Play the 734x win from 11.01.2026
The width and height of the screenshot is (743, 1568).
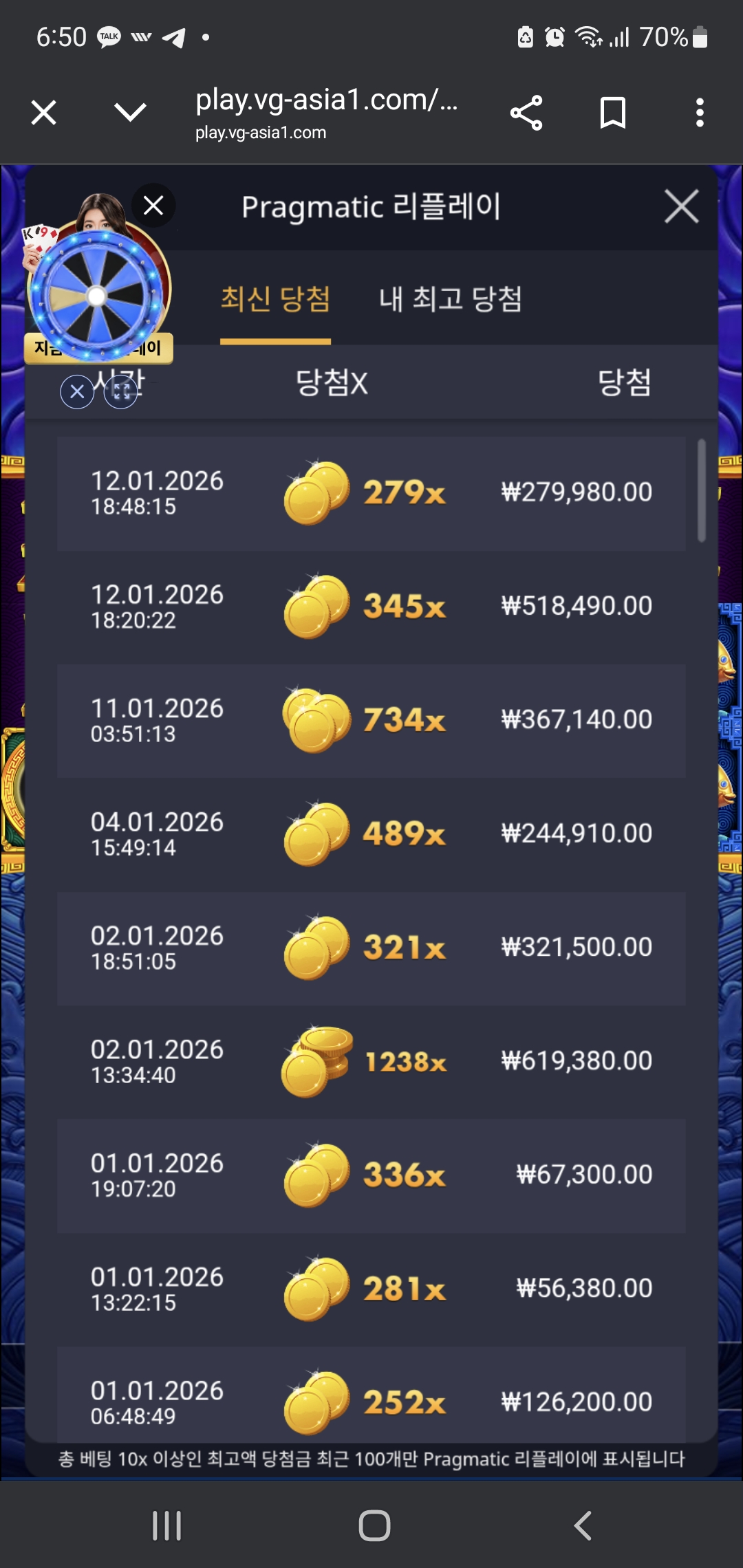click(371, 720)
